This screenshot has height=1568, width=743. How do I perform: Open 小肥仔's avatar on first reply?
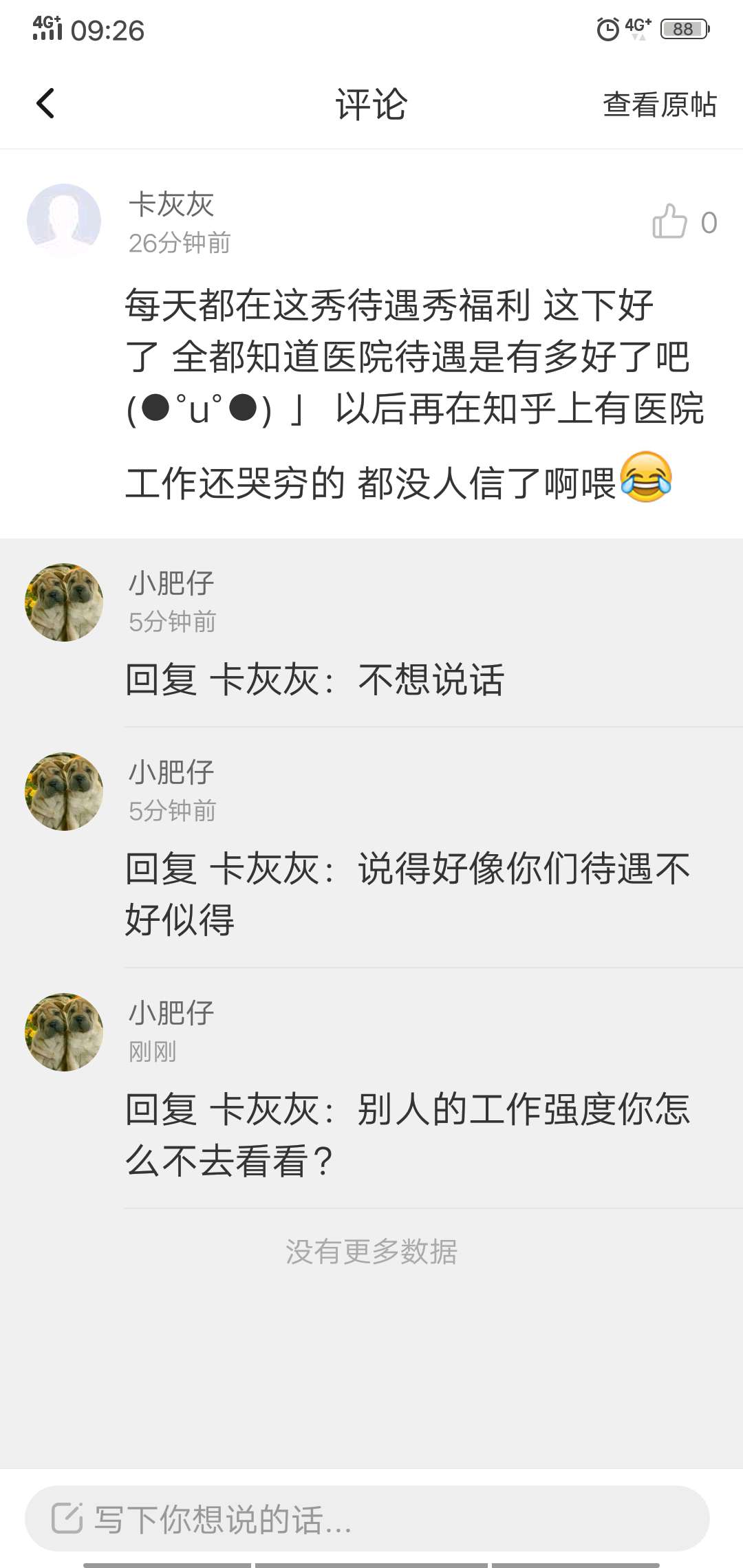63,602
